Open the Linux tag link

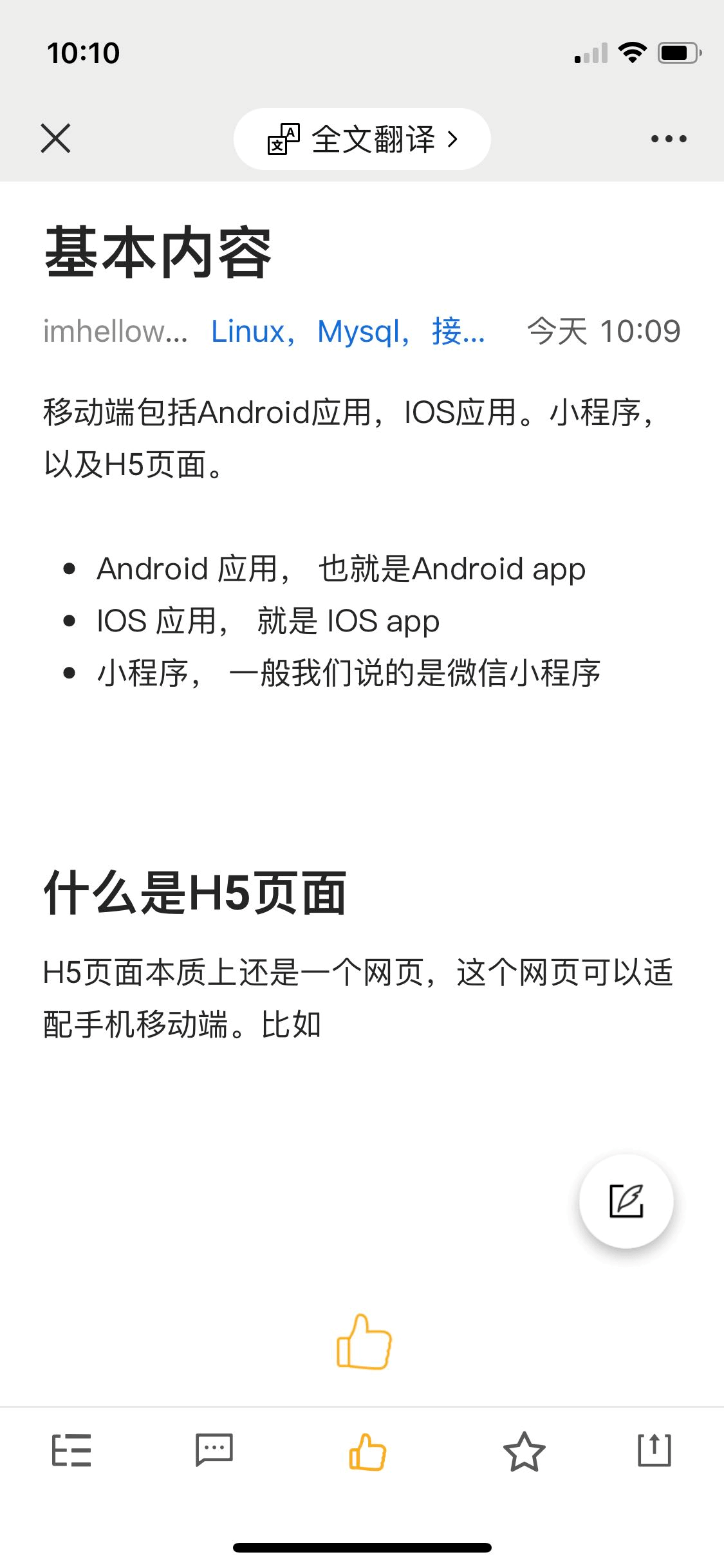click(x=248, y=331)
